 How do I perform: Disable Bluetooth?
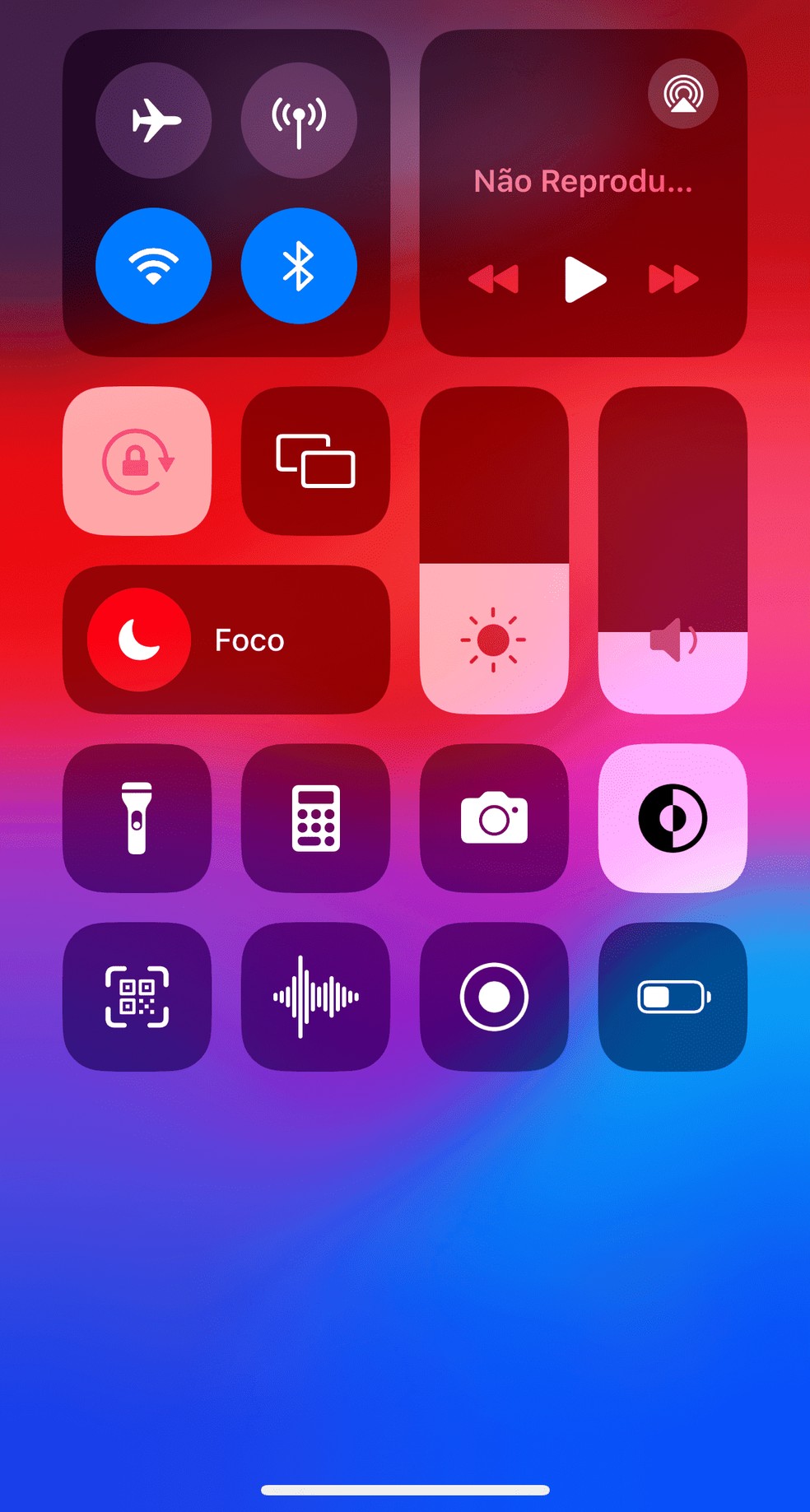299,266
